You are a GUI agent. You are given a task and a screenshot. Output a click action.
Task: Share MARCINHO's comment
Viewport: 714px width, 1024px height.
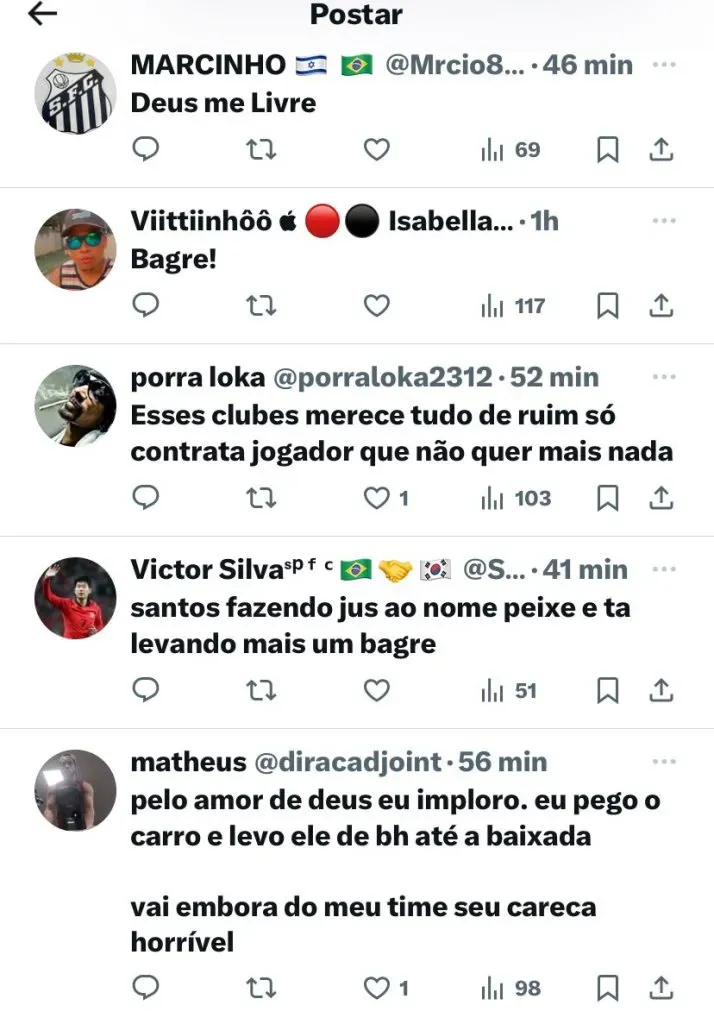(661, 150)
